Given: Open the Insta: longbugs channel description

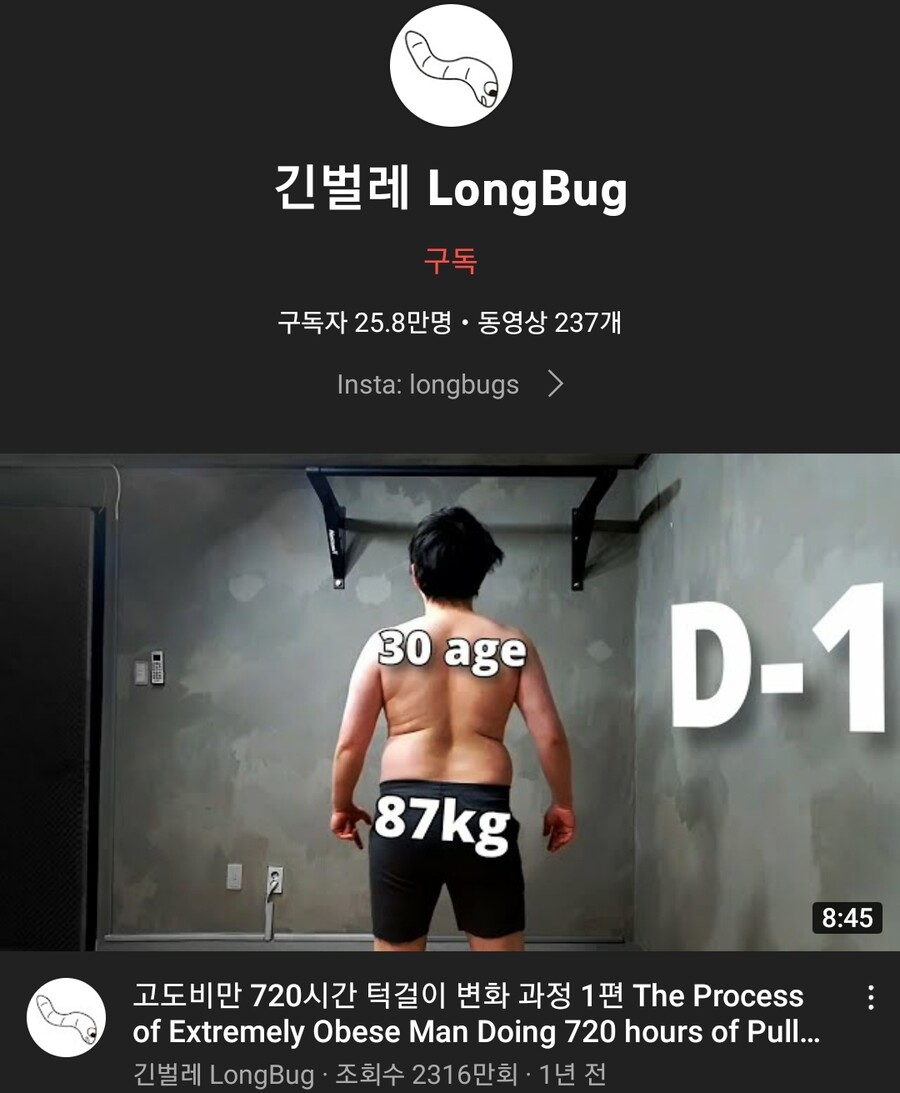Looking at the screenshot, I should [x=450, y=385].
